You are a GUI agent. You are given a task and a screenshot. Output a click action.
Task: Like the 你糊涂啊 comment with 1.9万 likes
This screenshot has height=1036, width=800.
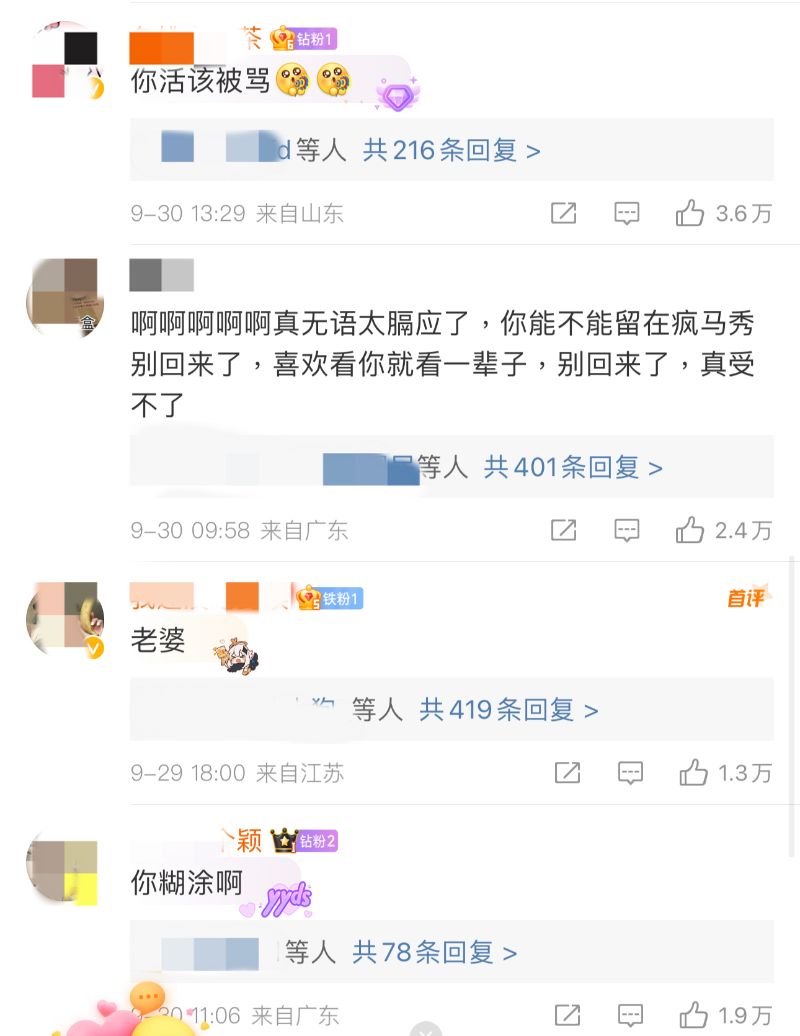click(693, 1014)
